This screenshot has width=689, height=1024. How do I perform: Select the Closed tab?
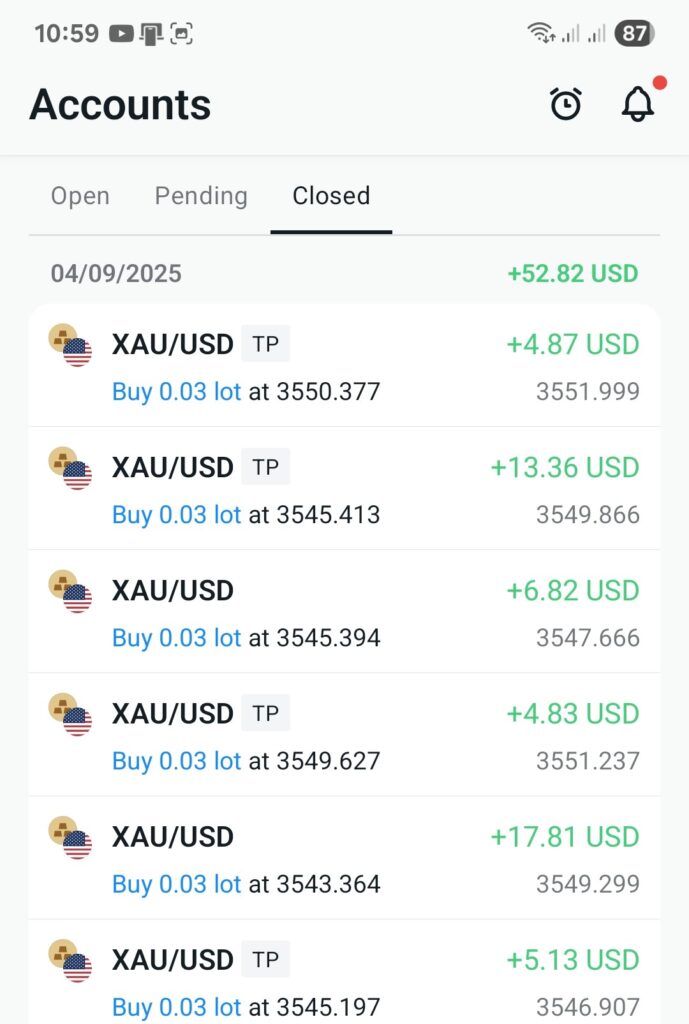(331, 196)
